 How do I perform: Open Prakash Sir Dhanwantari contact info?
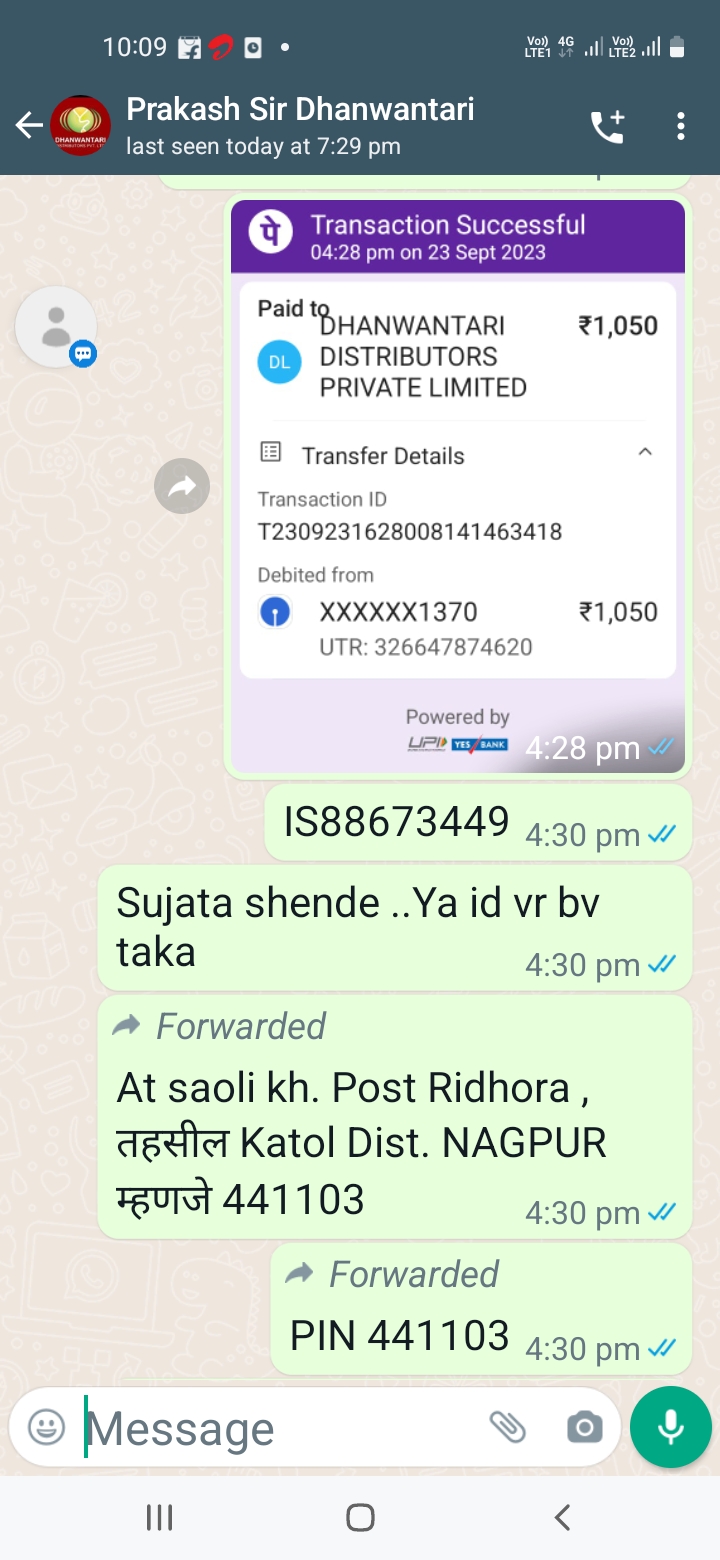(x=300, y=126)
